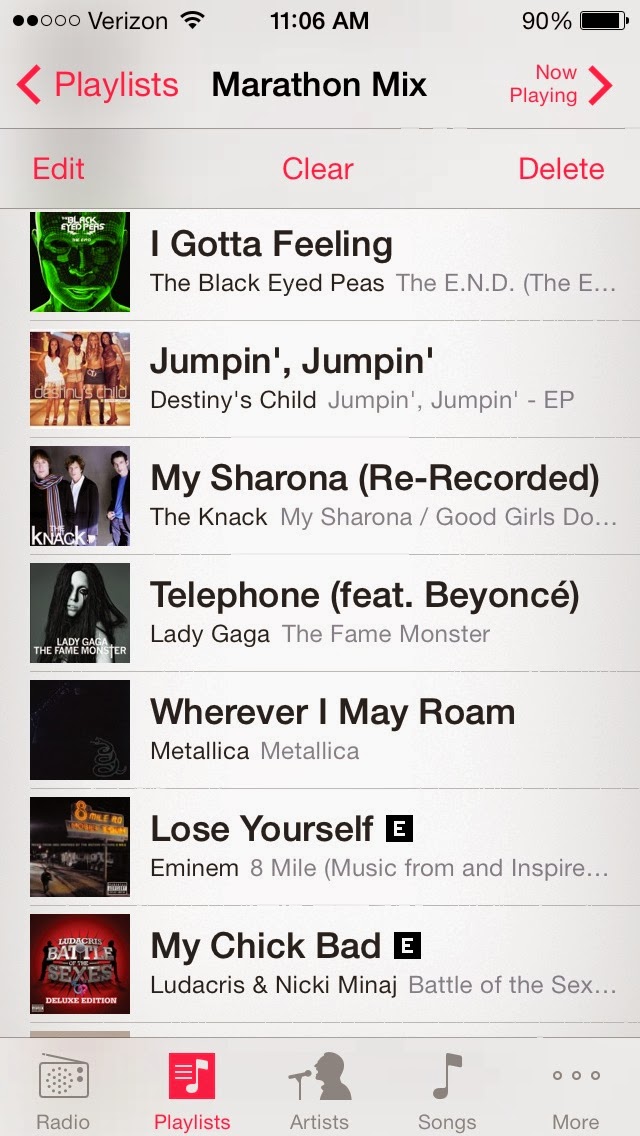This screenshot has width=640, height=1136.
Task: Show the More tab options
Action: (x=576, y=1090)
